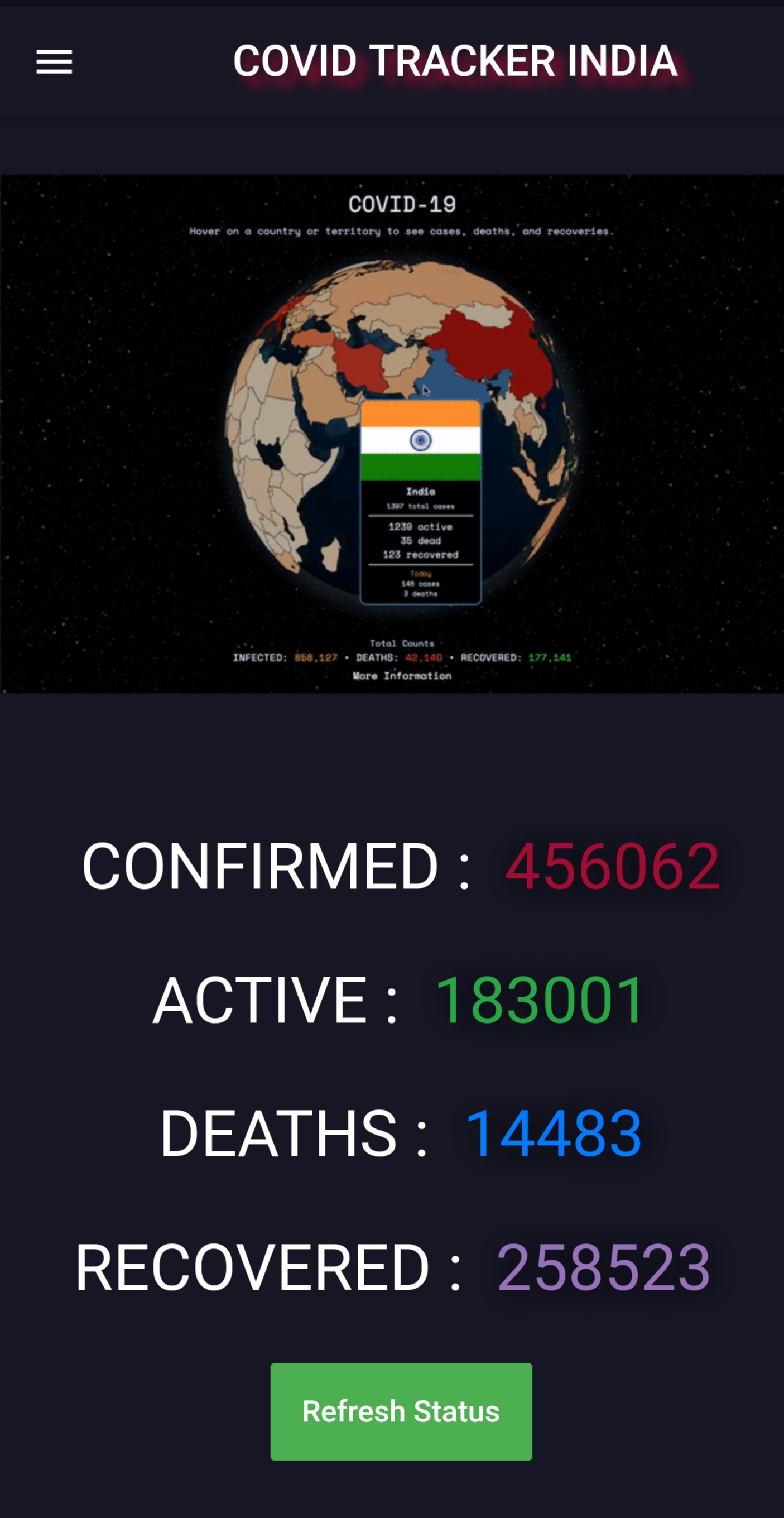Image resolution: width=784 pixels, height=1518 pixels.
Task: Tap the Refresh Status button
Action: coord(401,1411)
